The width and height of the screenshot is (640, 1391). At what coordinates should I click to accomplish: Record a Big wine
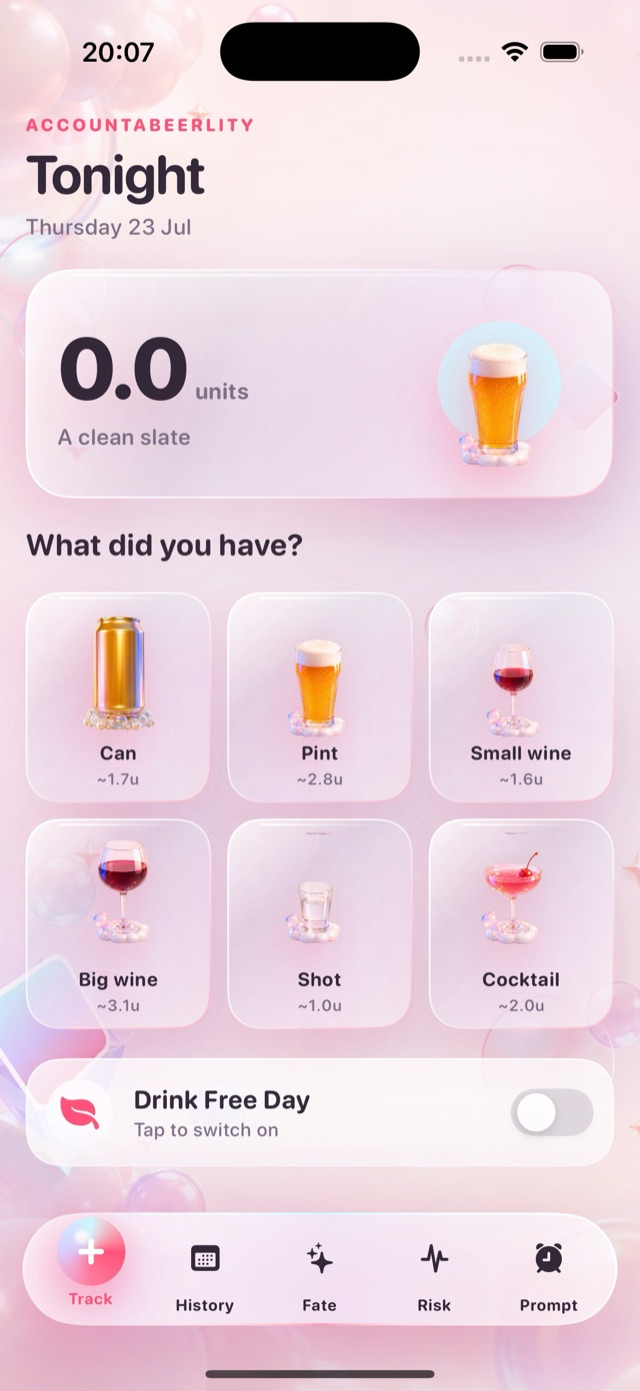tap(118, 924)
